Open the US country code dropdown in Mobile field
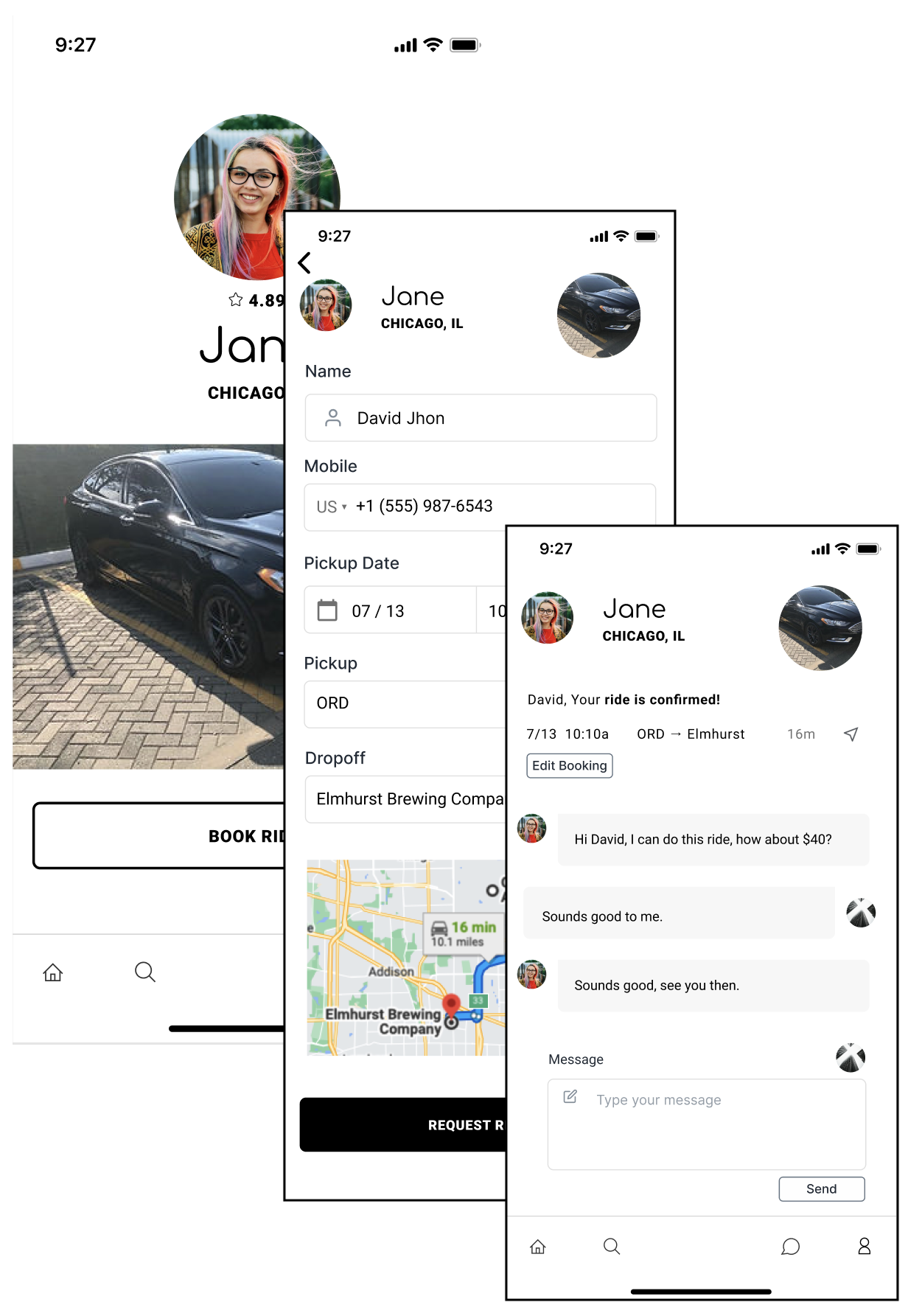 332,506
